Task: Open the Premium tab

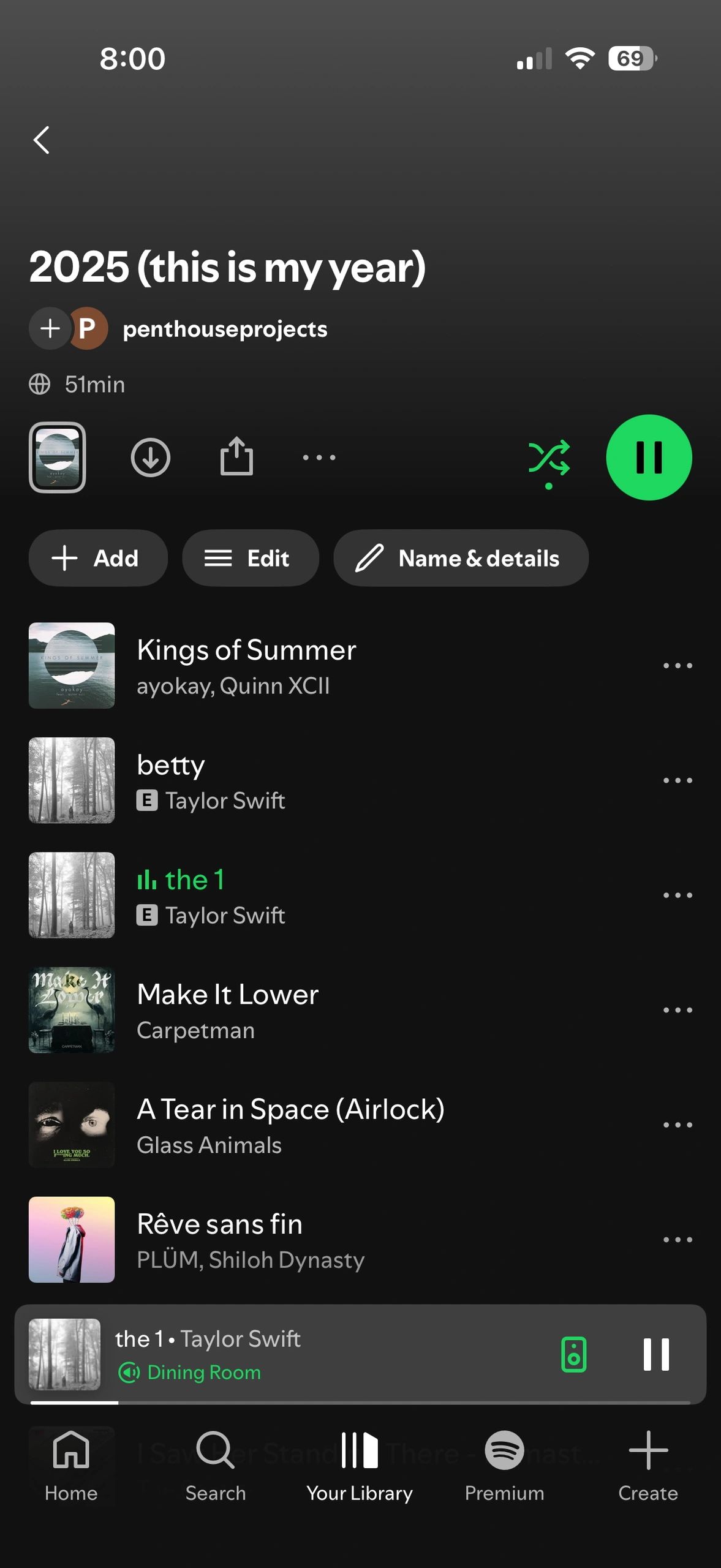Action: coord(504,1465)
